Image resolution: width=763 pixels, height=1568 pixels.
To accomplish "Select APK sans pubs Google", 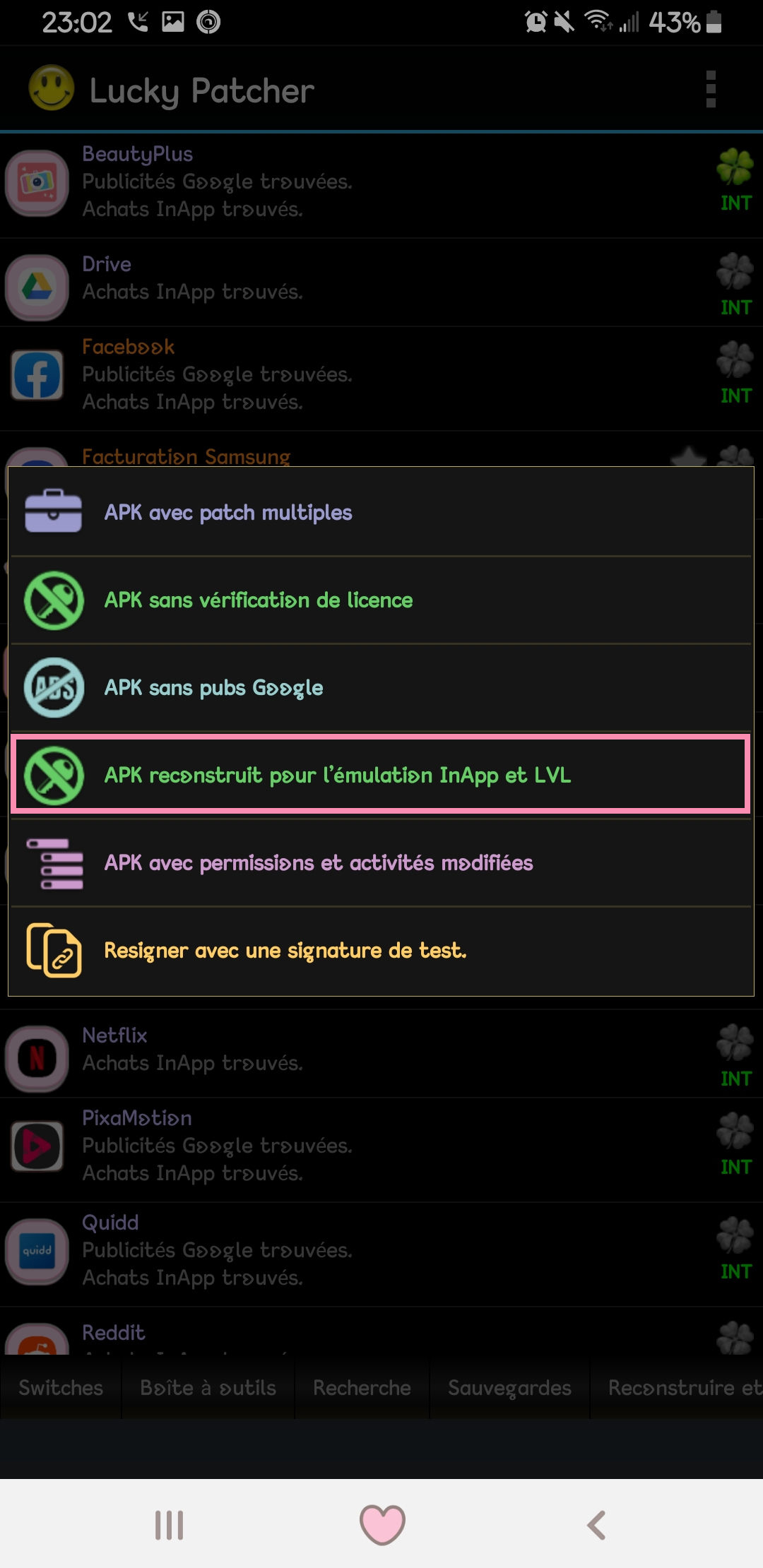I will tap(381, 687).
